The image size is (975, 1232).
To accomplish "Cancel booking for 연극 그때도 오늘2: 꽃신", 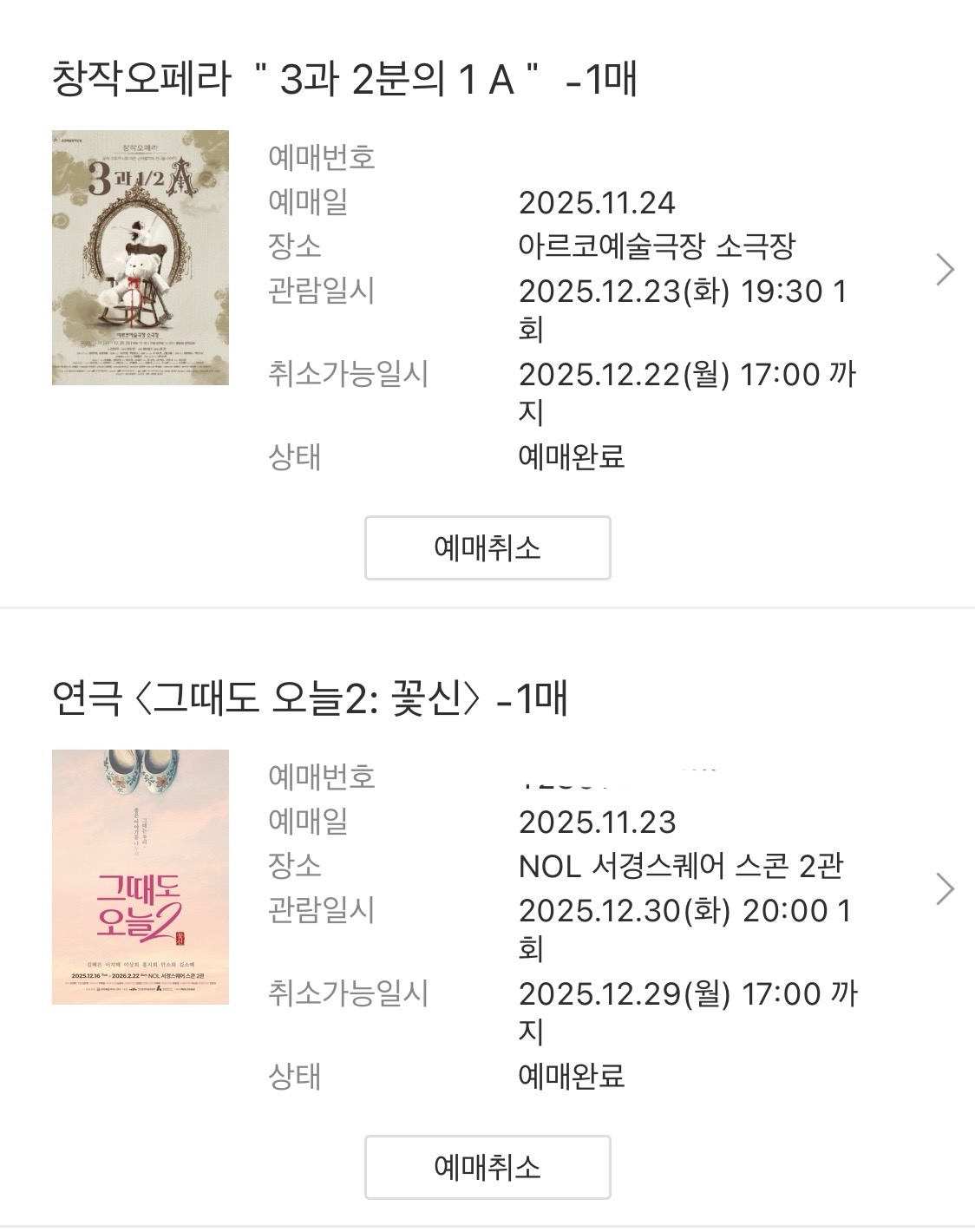I will coord(487,1167).
